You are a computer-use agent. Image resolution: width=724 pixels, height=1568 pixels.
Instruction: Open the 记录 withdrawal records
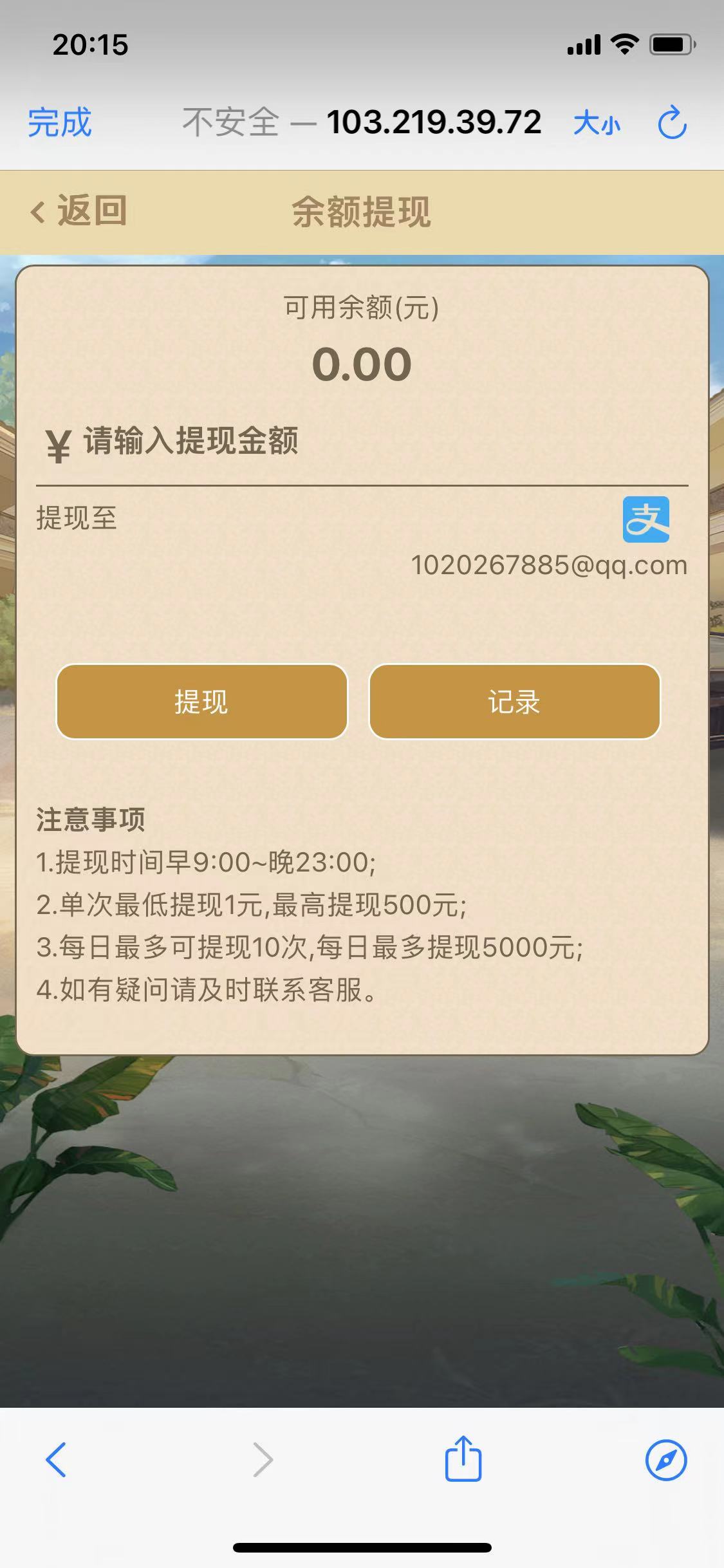coord(514,702)
